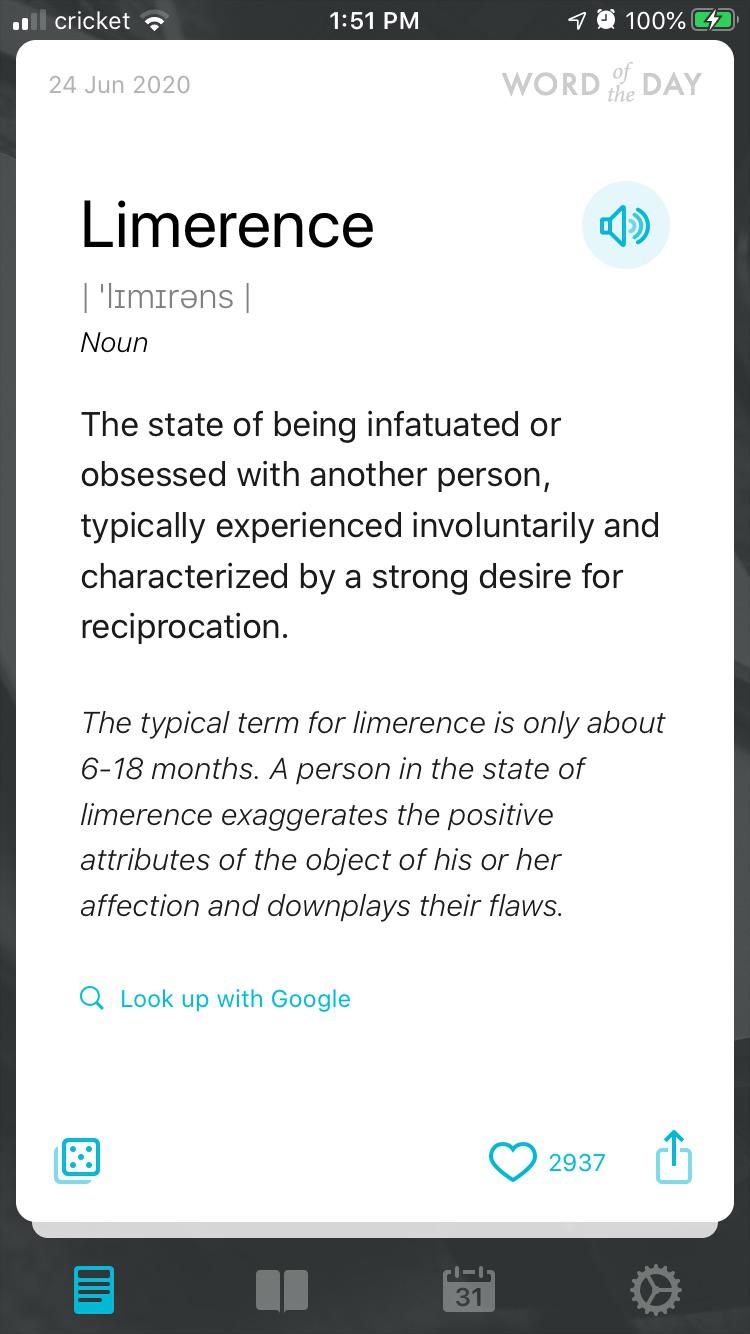The image size is (750, 1334).
Task: Open the book tab
Action: [282, 1290]
